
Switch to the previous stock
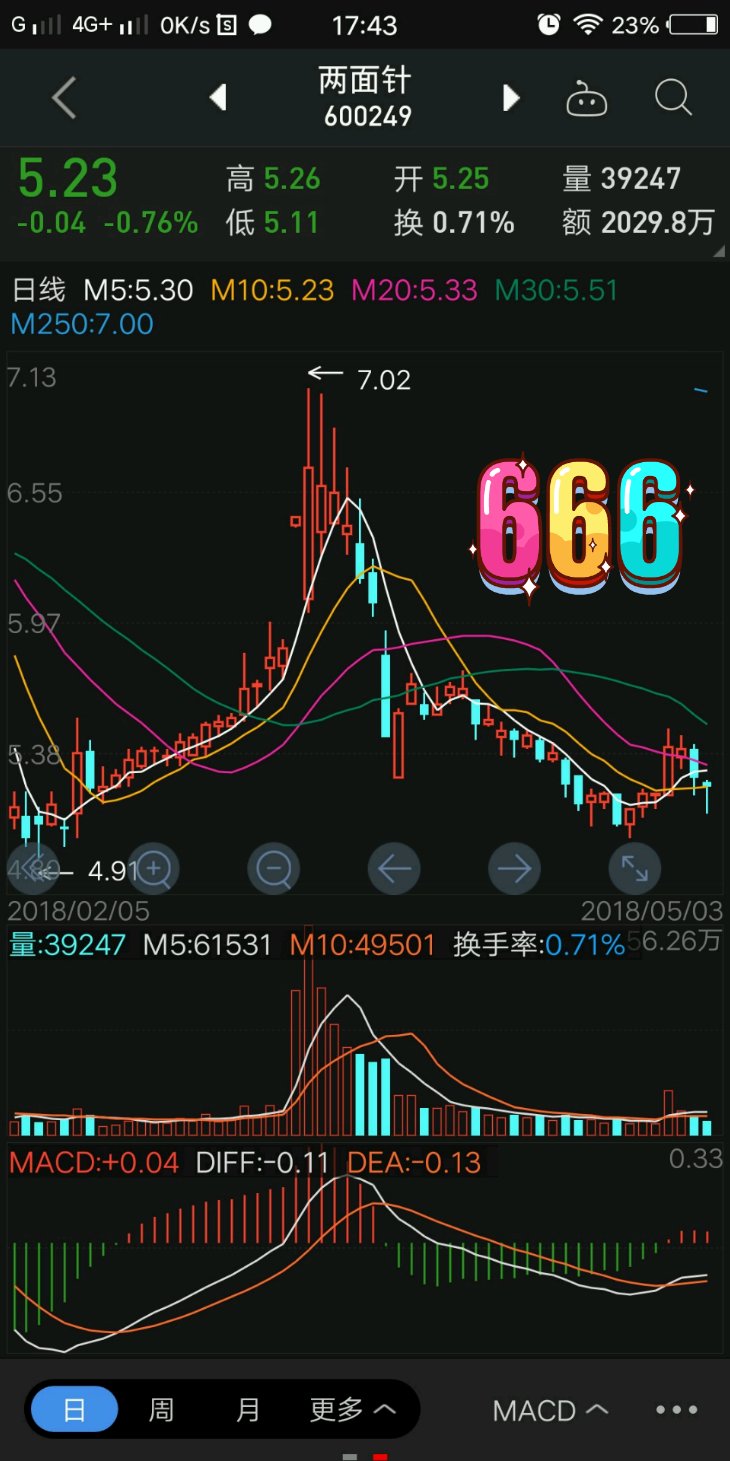point(218,98)
